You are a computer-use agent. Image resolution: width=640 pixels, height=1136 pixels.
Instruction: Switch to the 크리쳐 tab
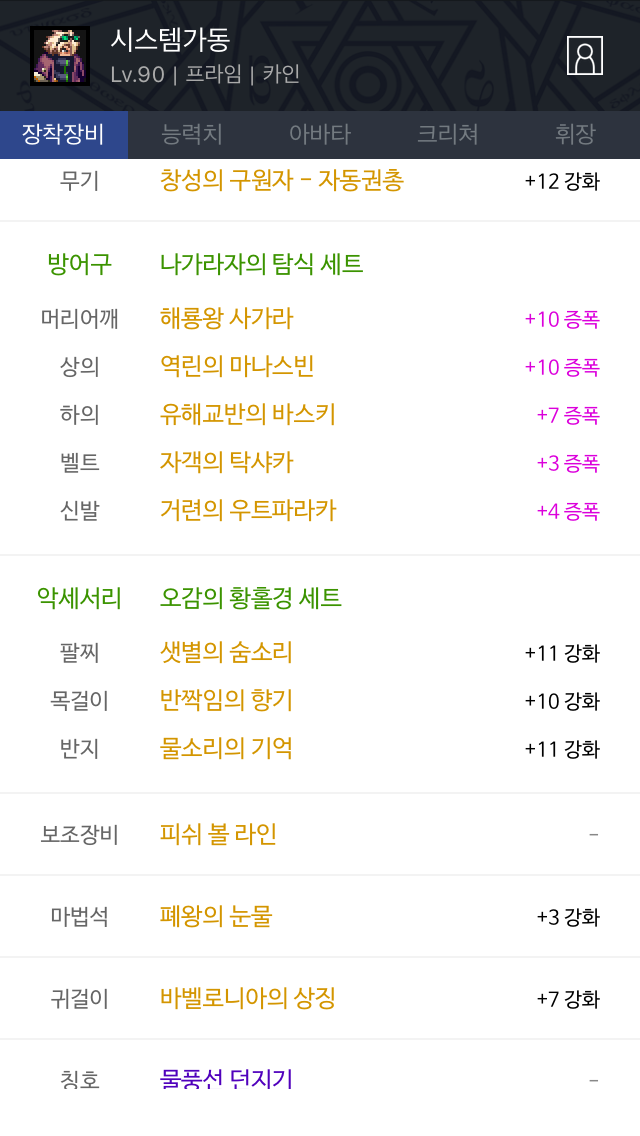pyautogui.click(x=447, y=134)
